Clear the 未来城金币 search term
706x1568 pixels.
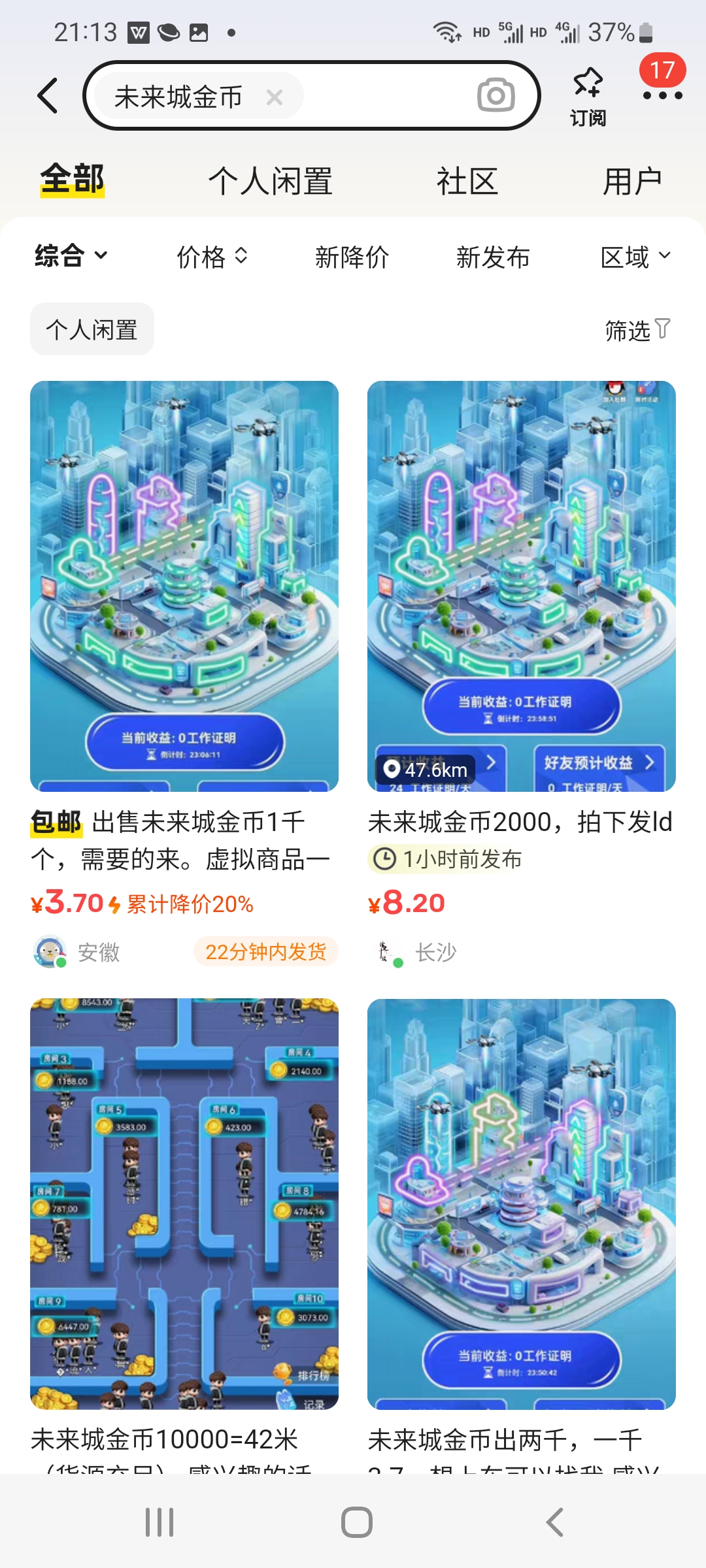click(275, 97)
